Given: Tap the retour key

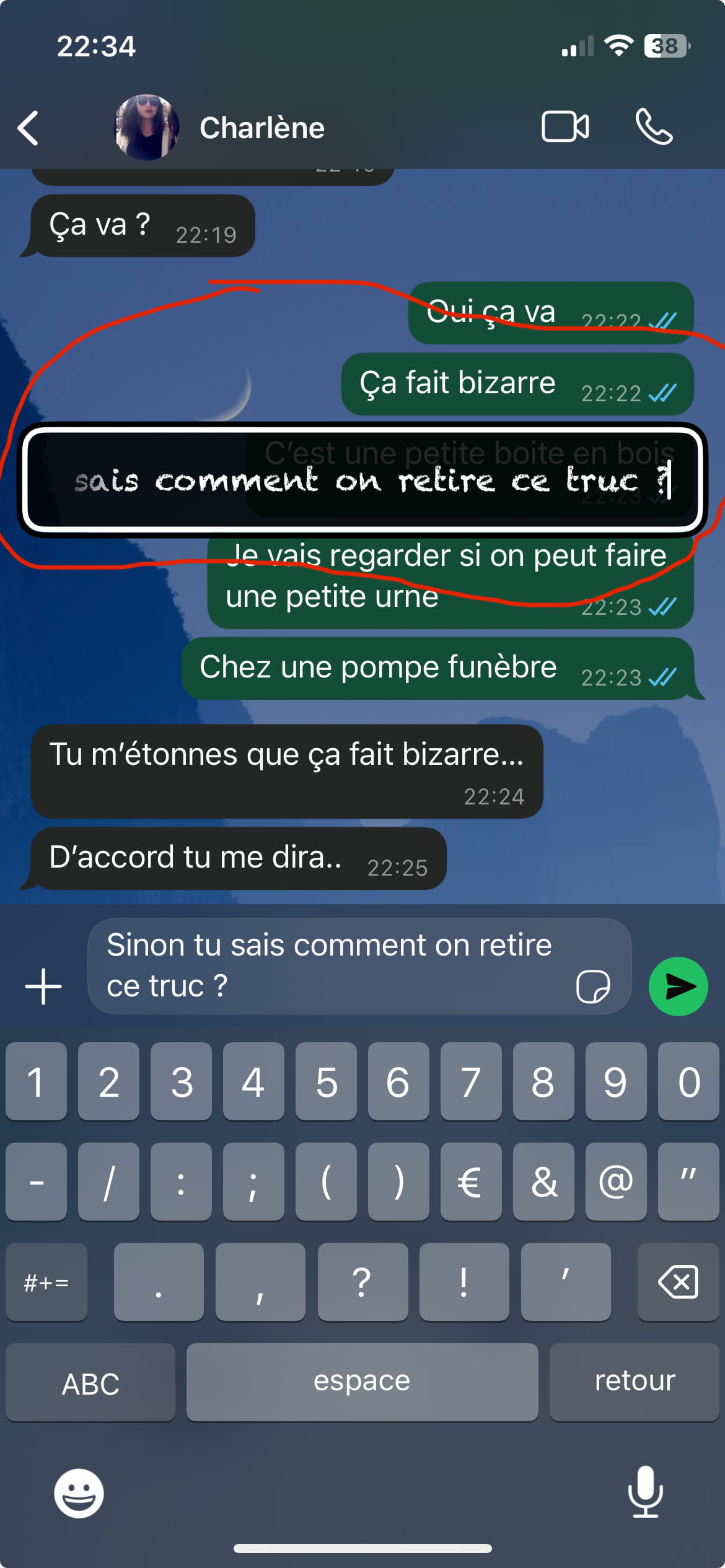Looking at the screenshot, I should click(634, 1382).
